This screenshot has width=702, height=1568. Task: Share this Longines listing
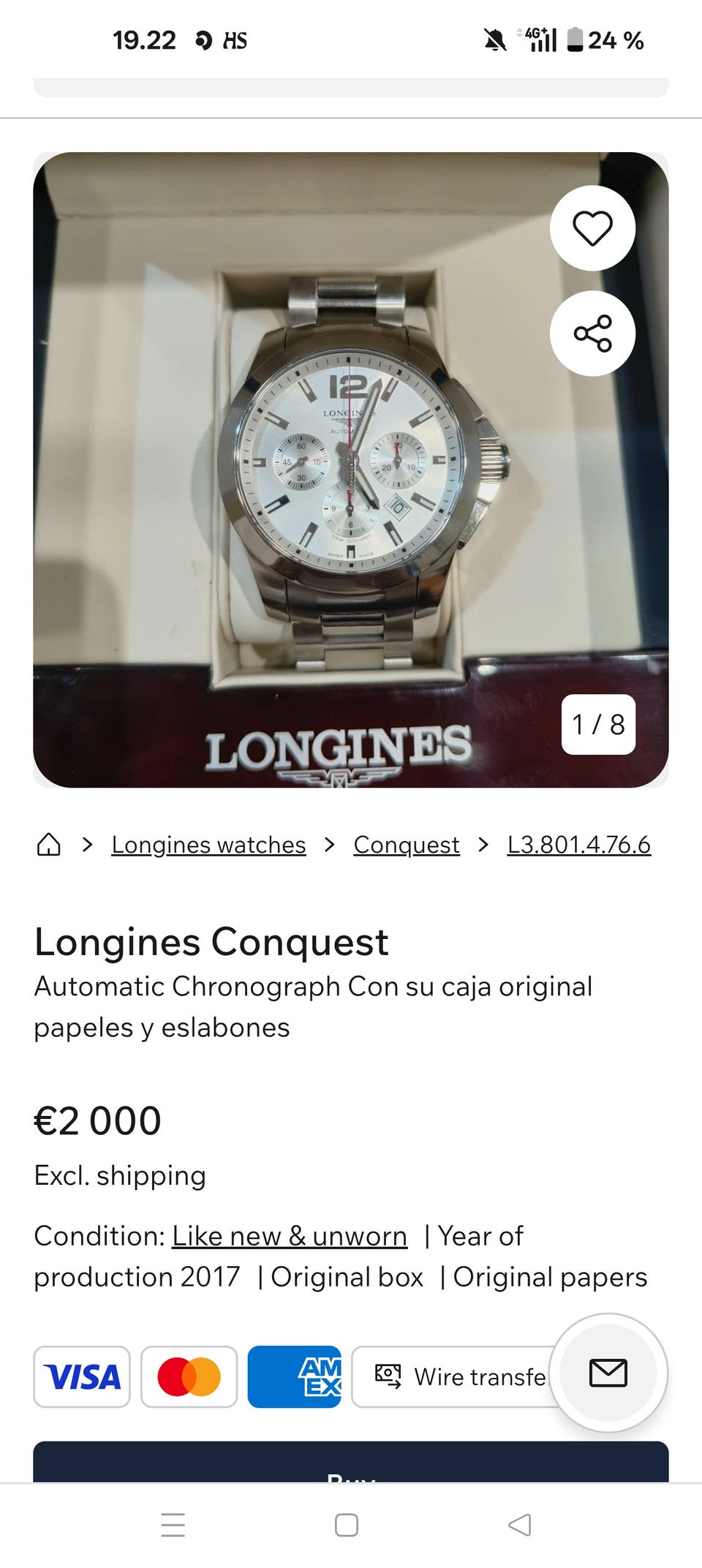[x=592, y=333]
